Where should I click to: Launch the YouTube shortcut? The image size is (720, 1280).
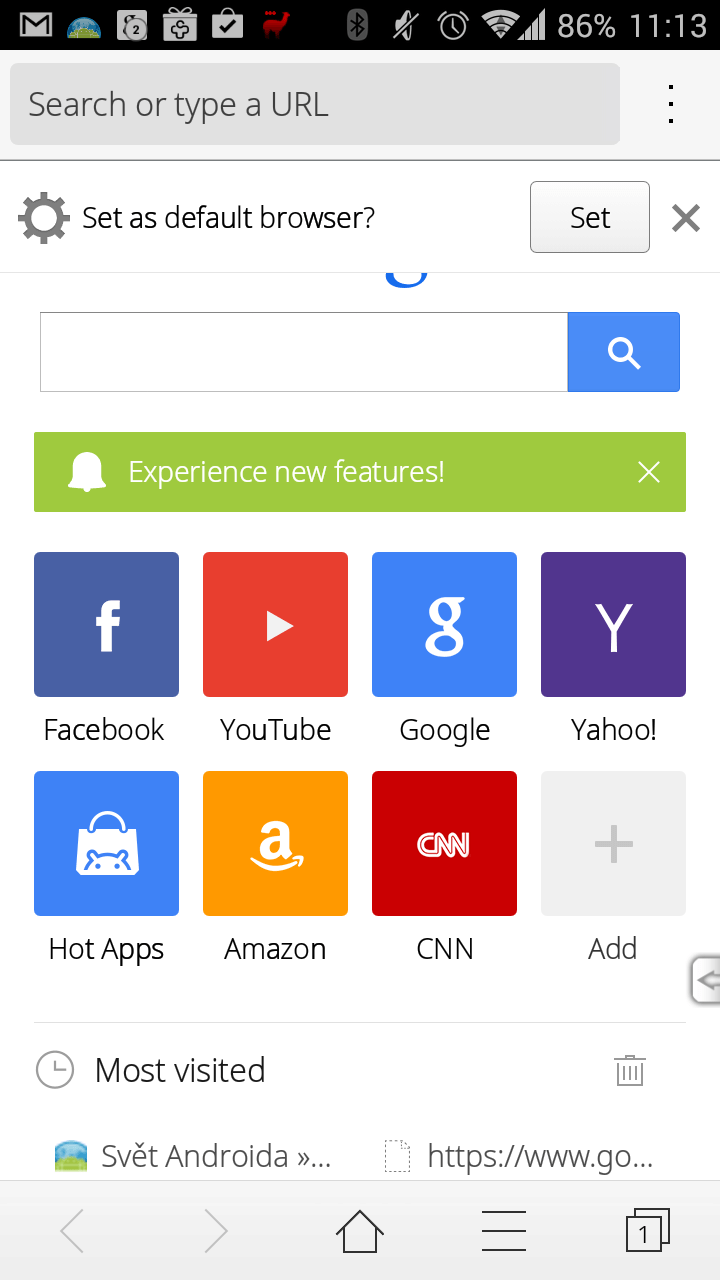tap(275, 624)
